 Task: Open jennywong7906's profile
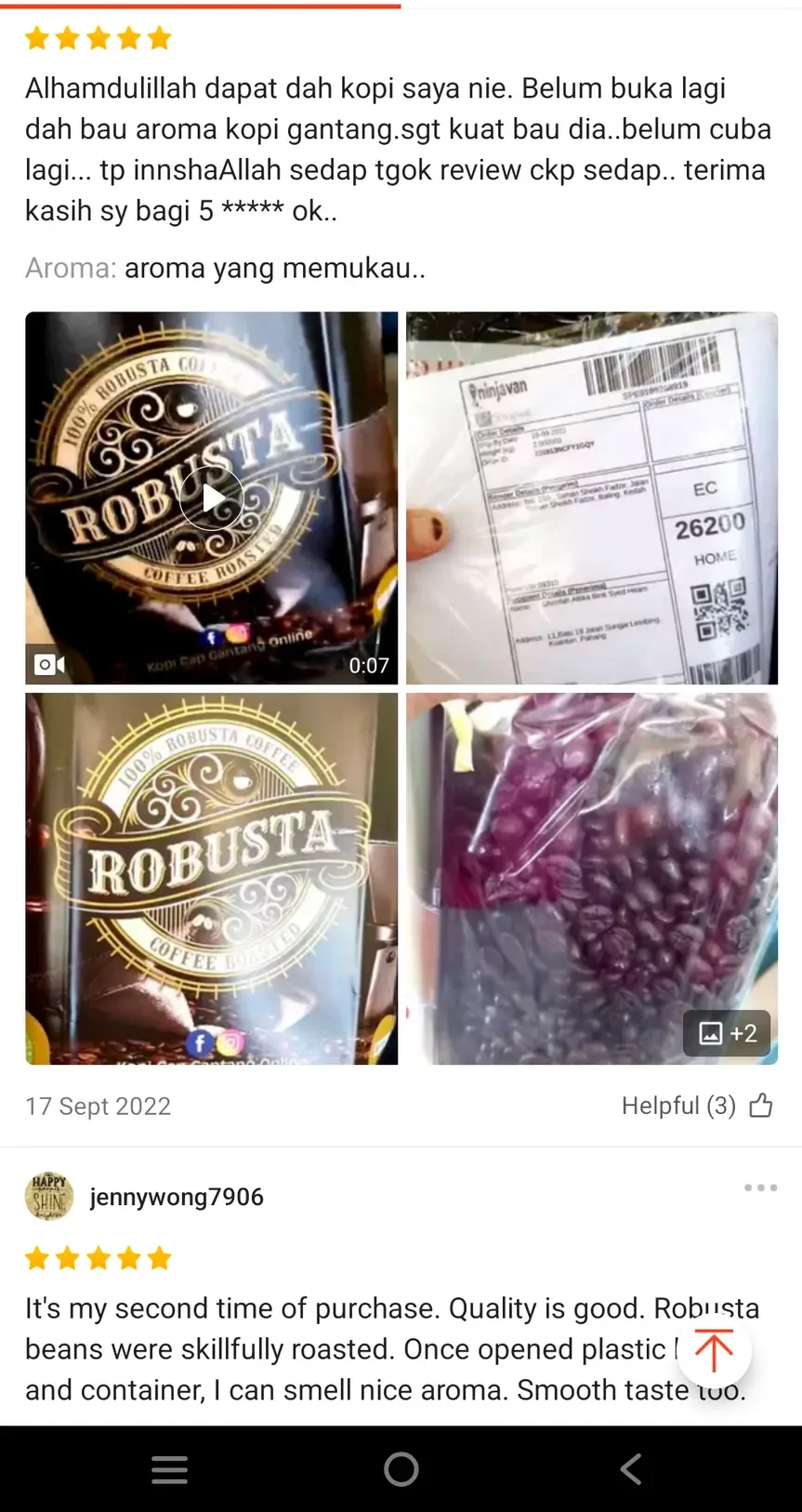coord(176,1197)
